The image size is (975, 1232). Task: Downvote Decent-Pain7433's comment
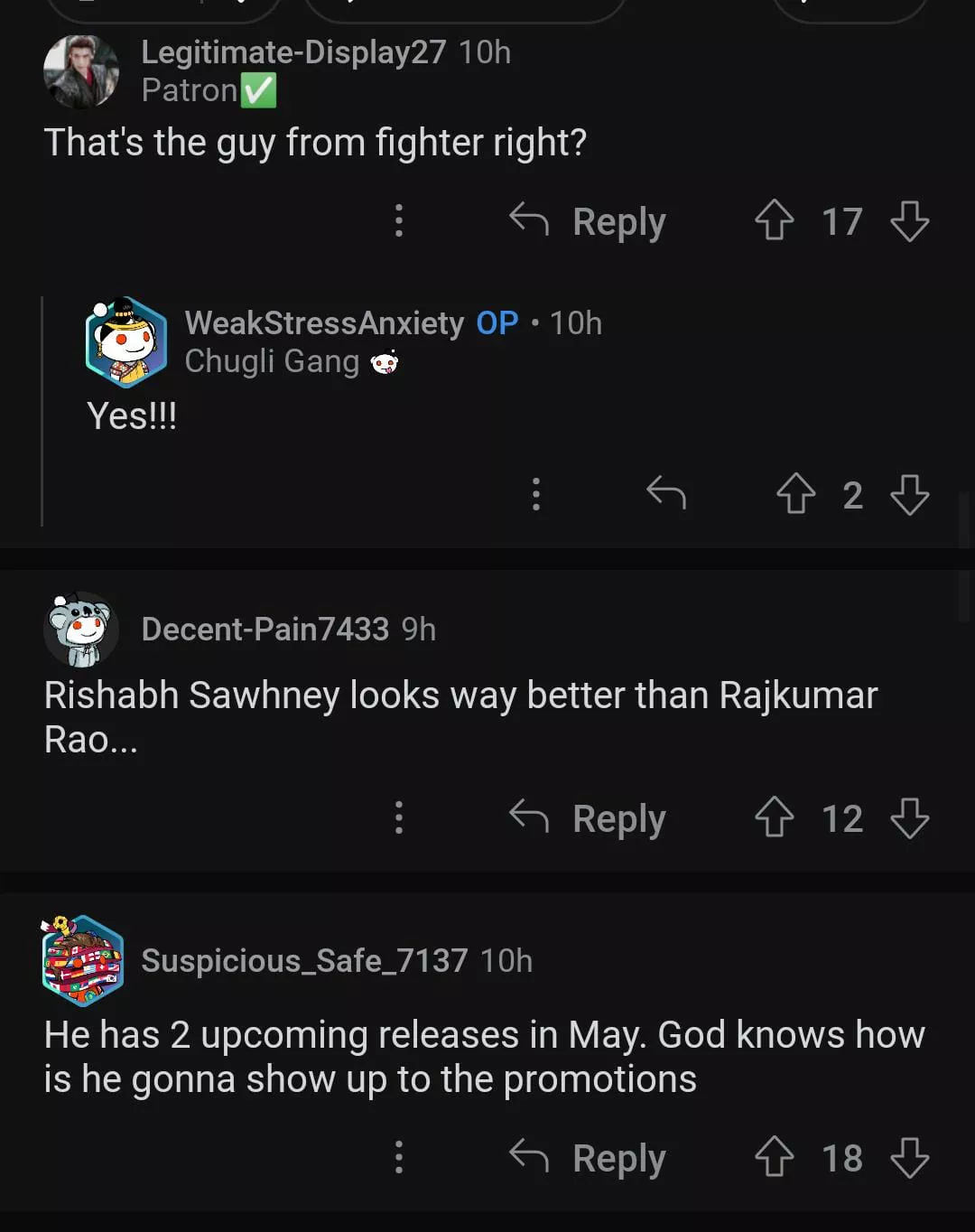coord(909,817)
